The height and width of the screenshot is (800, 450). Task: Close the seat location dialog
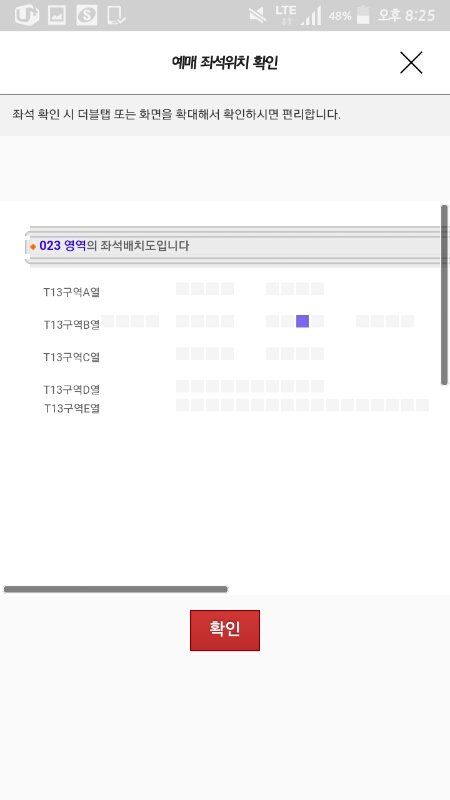[411, 63]
